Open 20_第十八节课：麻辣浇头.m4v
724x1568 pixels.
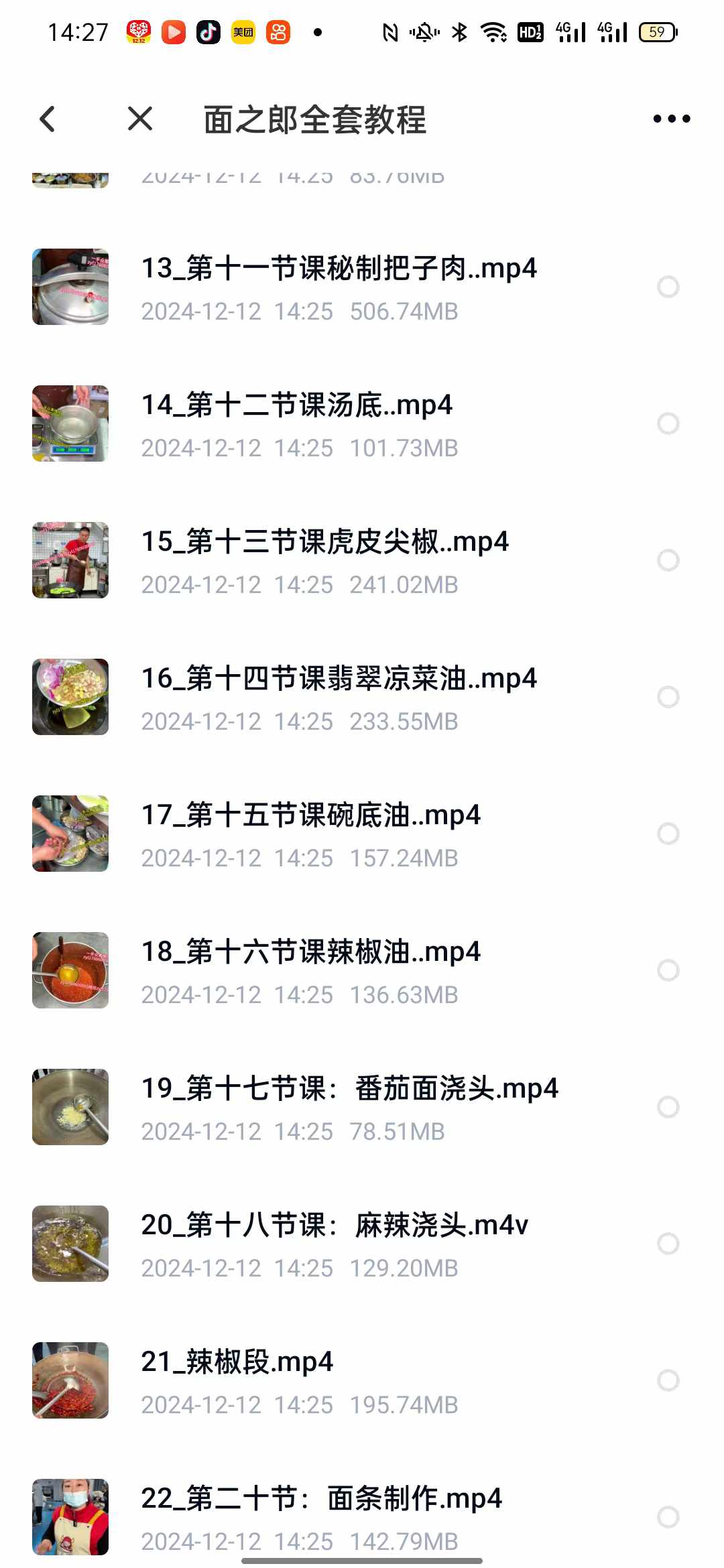coord(335,1225)
